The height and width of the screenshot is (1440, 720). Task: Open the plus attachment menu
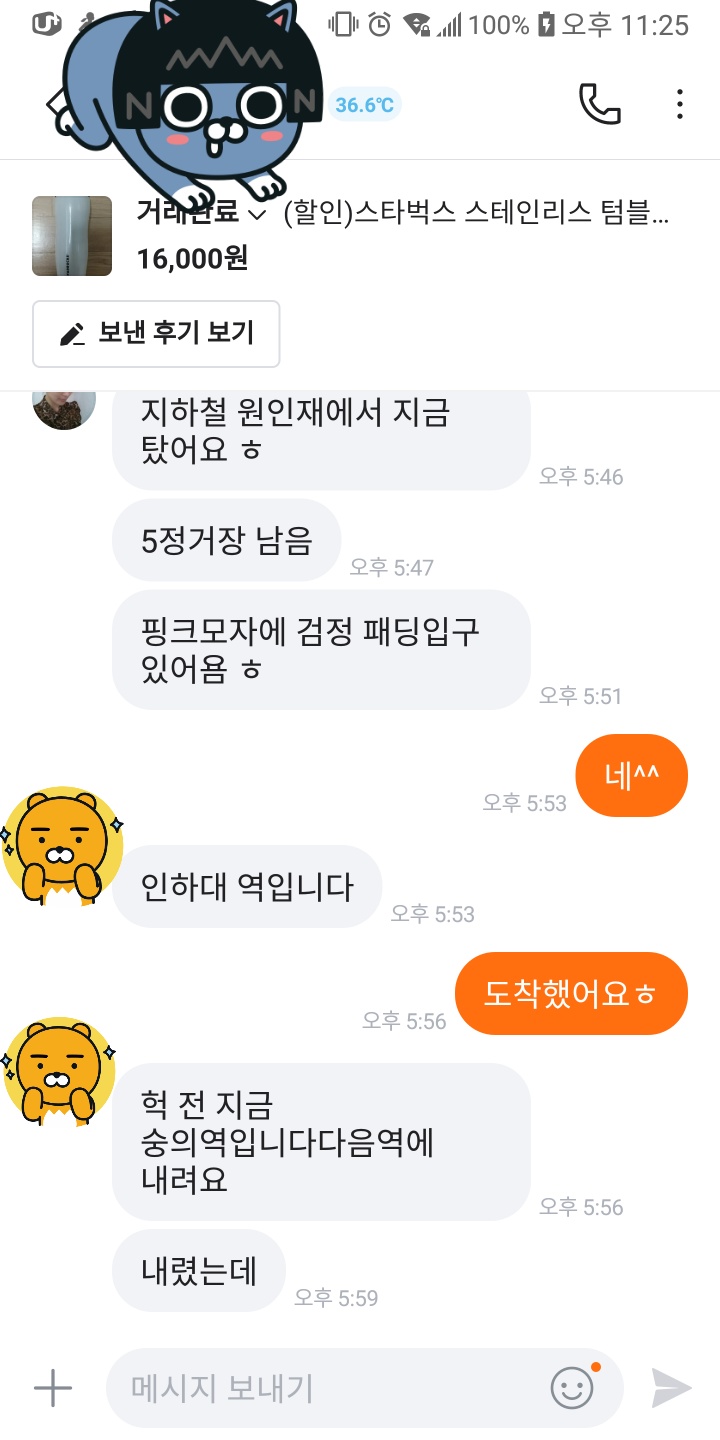click(53, 1388)
